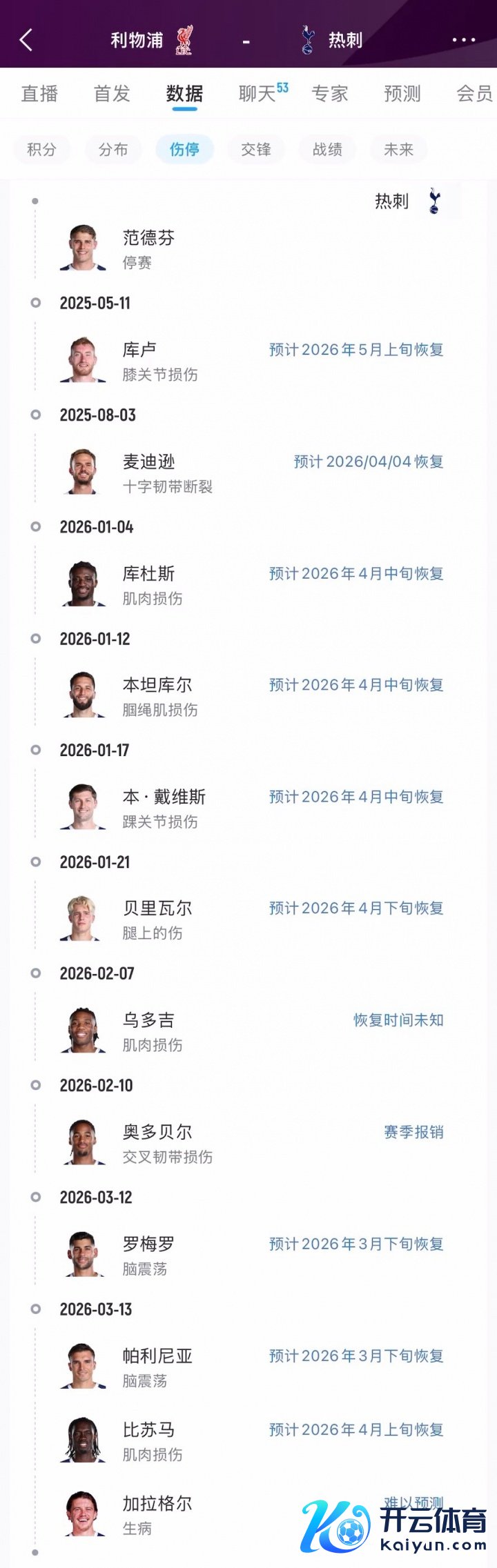Open the 聊天 tab
497x1568 pixels.
(258, 93)
